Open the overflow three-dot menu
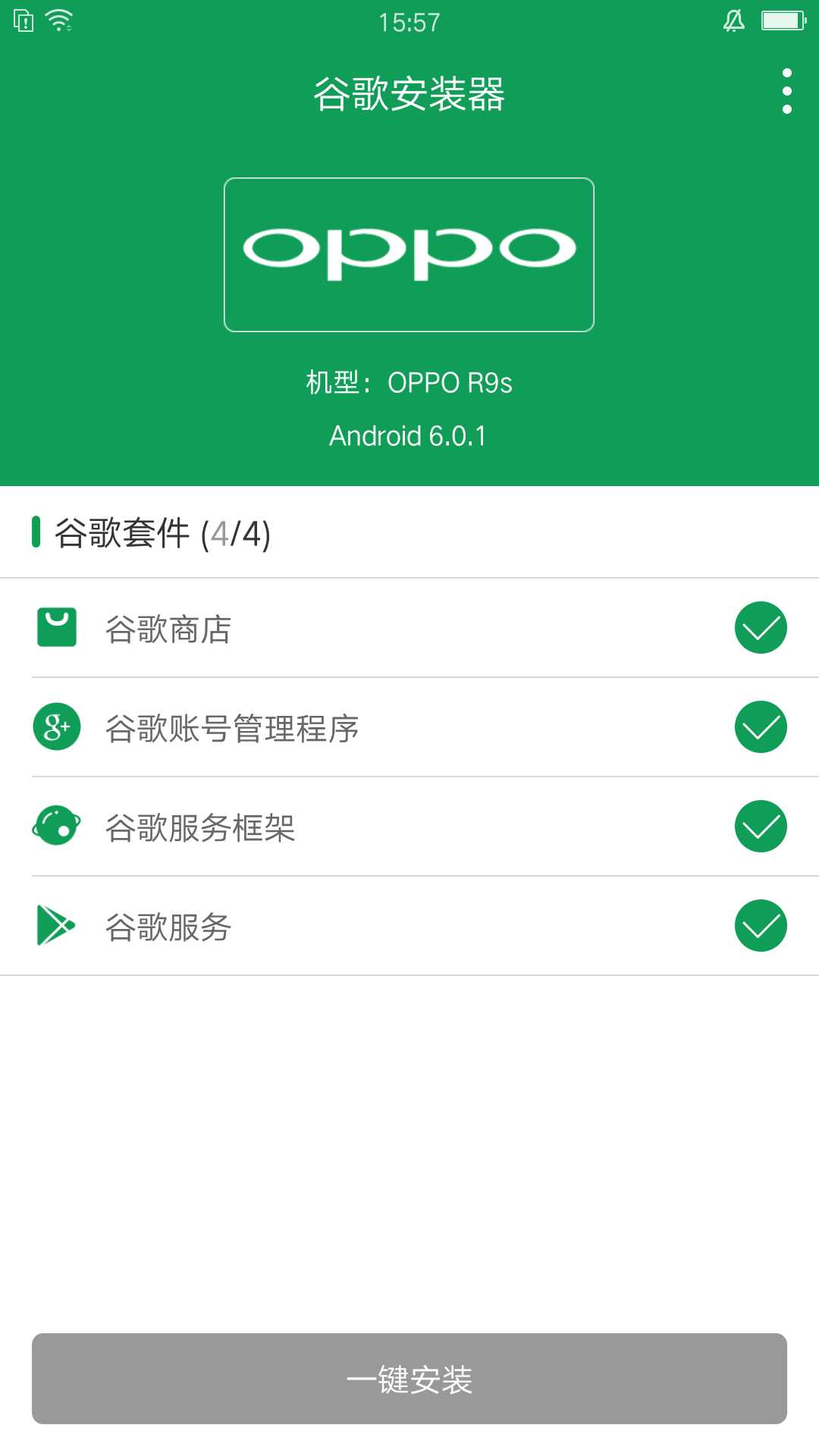 tap(786, 91)
